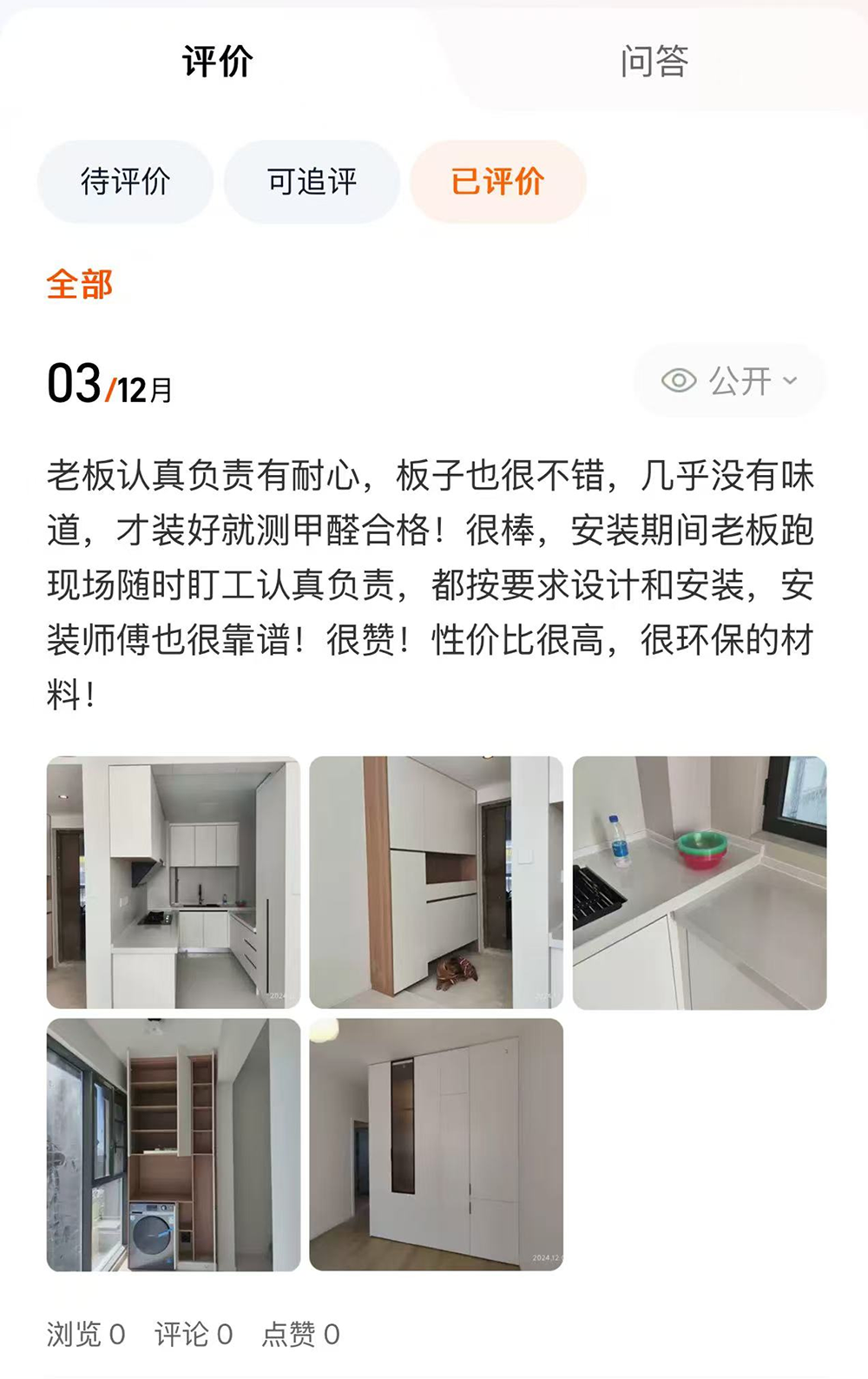Like the review via 点赞 0

[300, 1334]
